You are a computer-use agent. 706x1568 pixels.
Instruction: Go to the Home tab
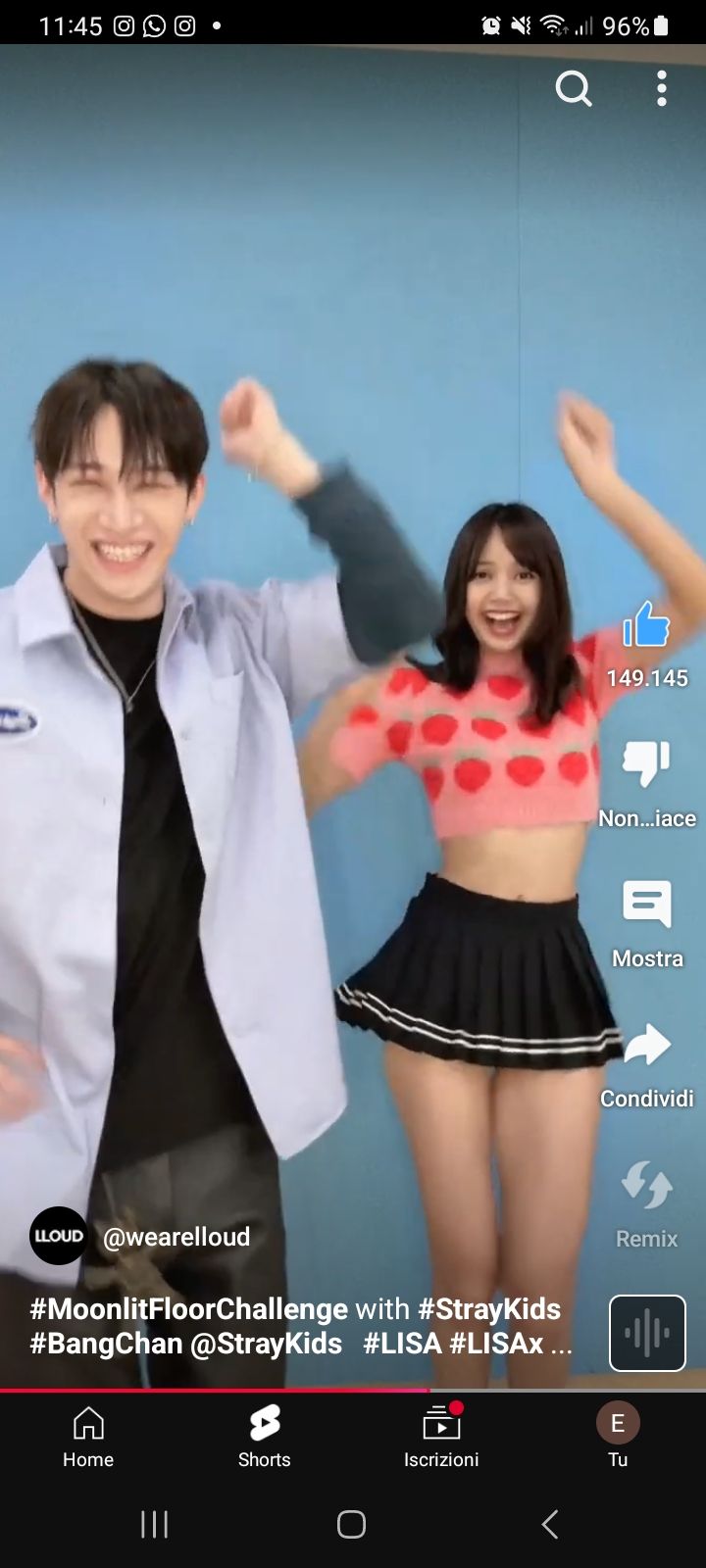pyautogui.click(x=88, y=1437)
